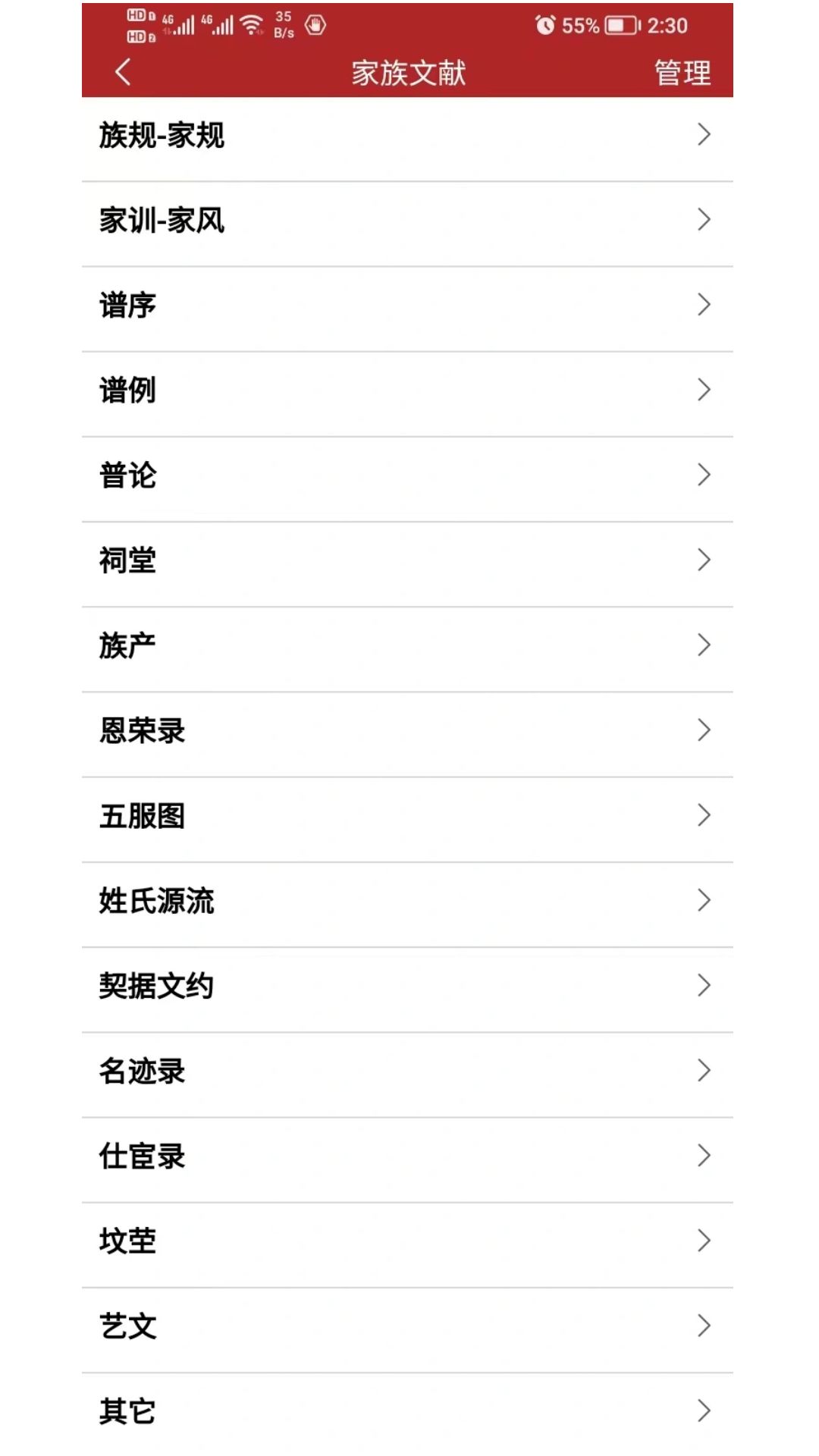The image size is (819, 1456).
Task: Open the 祠堂 category
Action: (409, 560)
